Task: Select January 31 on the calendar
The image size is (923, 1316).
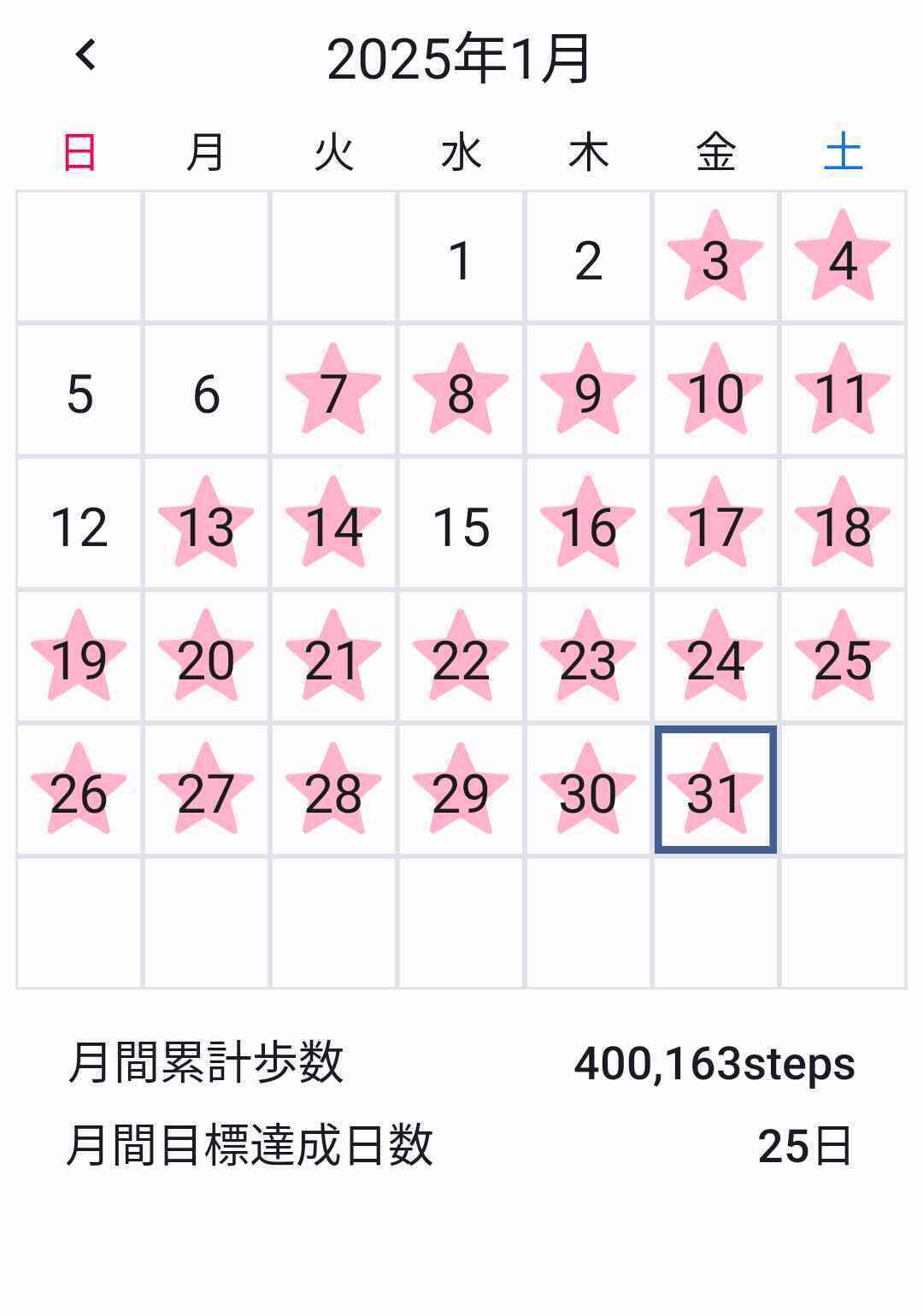Action: click(x=715, y=790)
